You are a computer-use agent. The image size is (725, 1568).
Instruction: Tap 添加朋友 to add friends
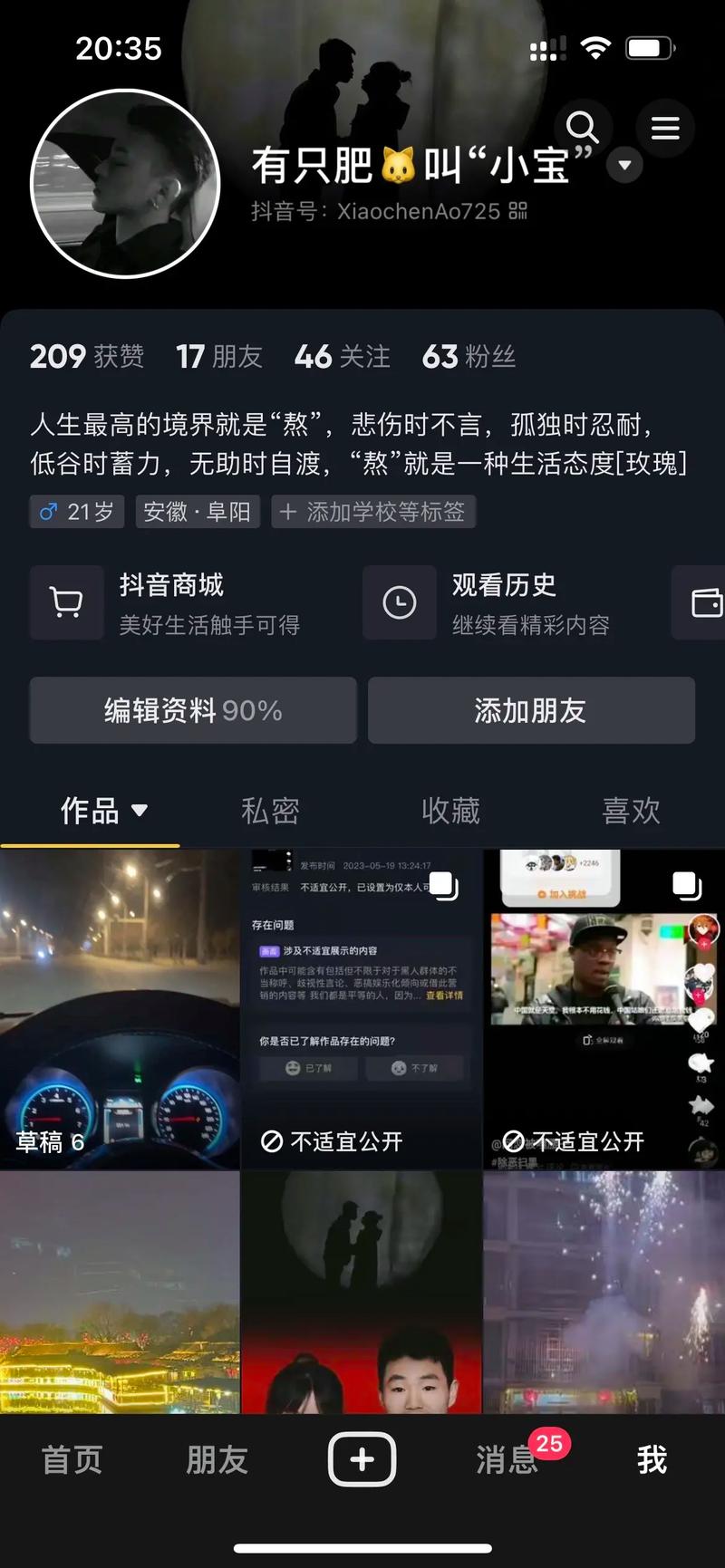pyautogui.click(x=531, y=710)
